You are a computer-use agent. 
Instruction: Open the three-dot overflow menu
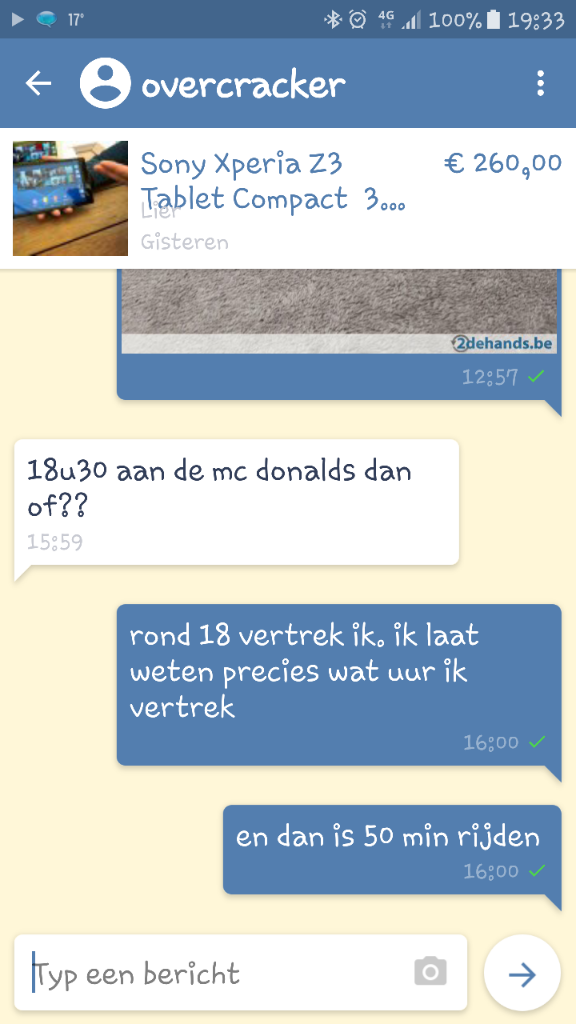[540, 84]
